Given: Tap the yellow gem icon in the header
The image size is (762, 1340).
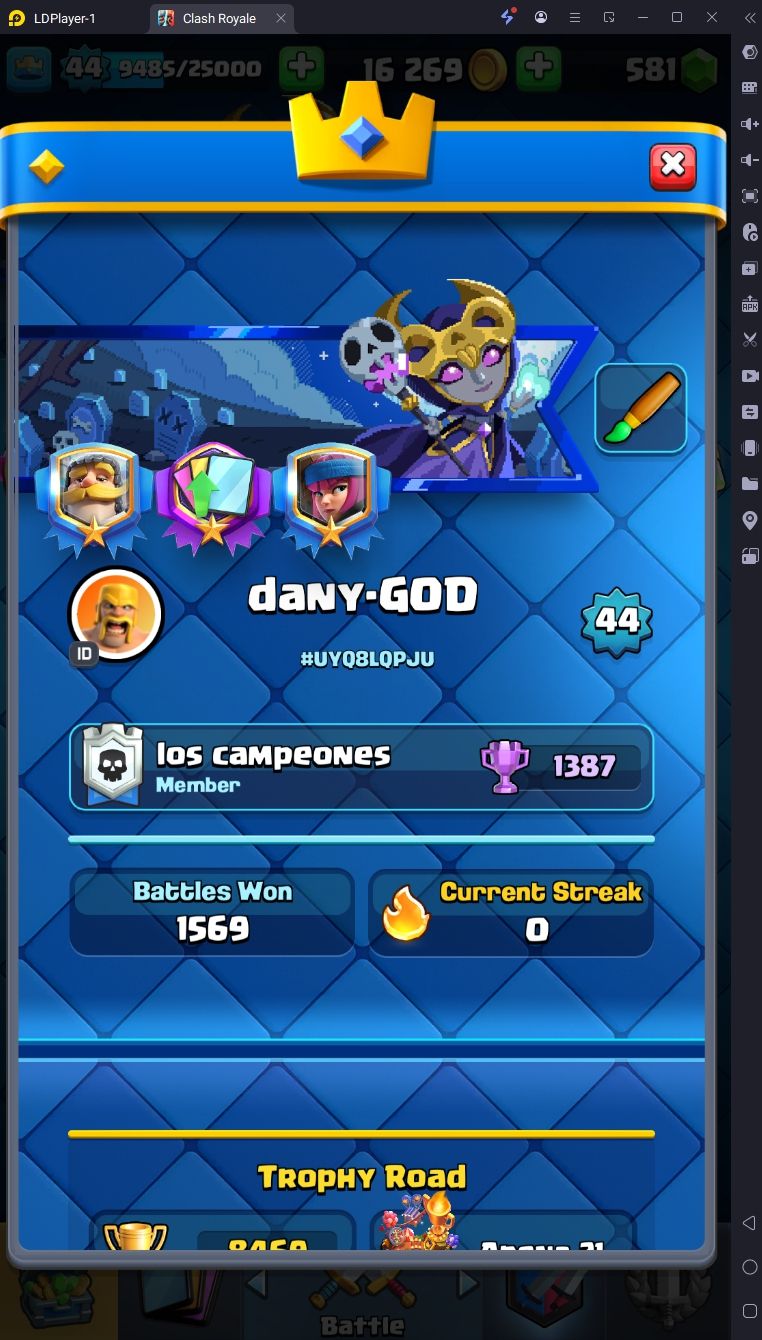Looking at the screenshot, I should tap(46, 167).
